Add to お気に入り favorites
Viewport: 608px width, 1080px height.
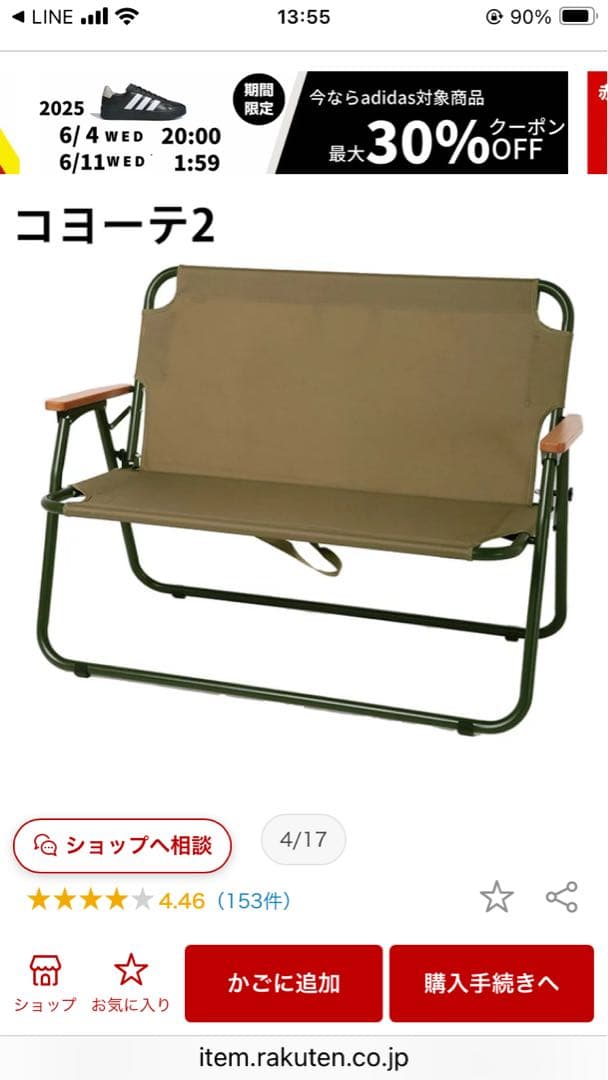[x=131, y=983]
